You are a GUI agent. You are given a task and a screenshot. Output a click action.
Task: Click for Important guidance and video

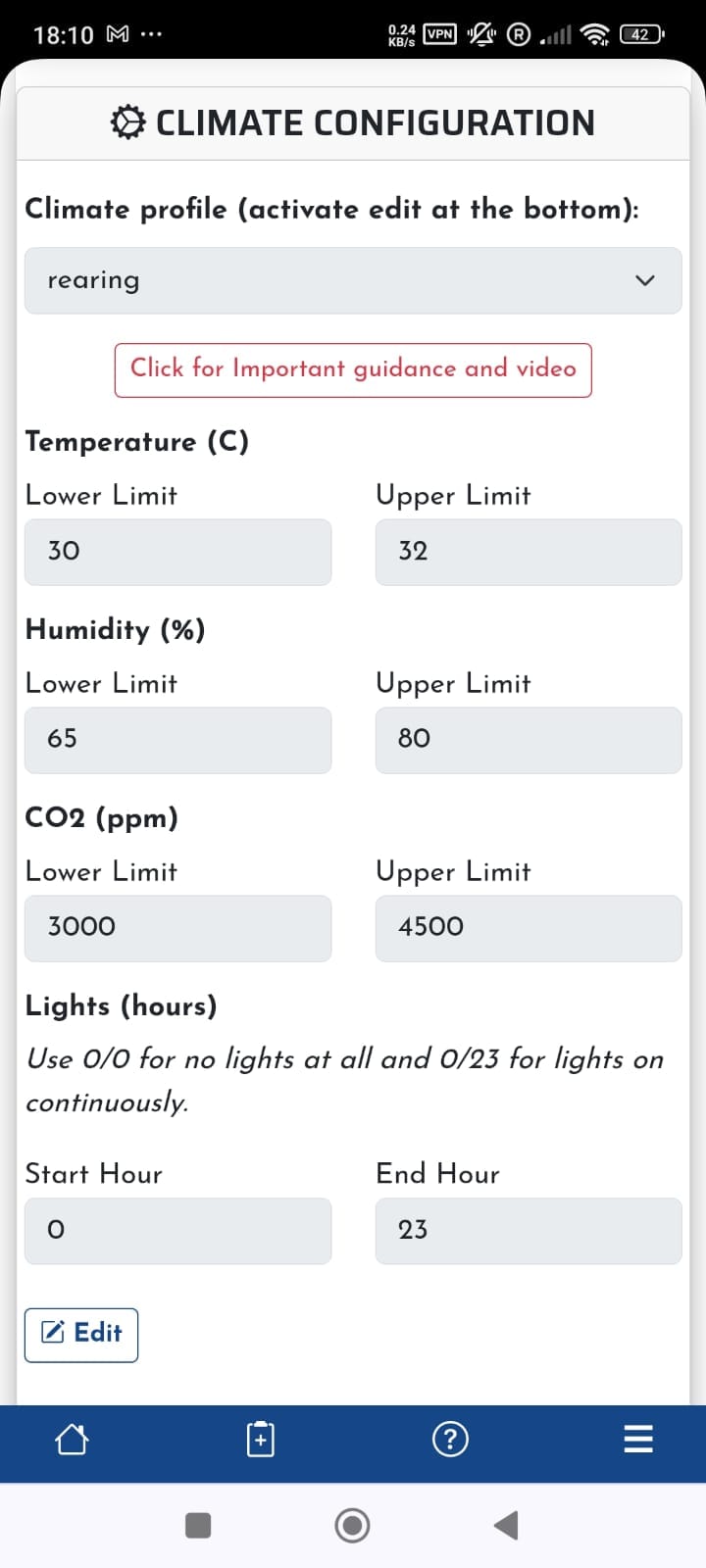[x=353, y=369]
